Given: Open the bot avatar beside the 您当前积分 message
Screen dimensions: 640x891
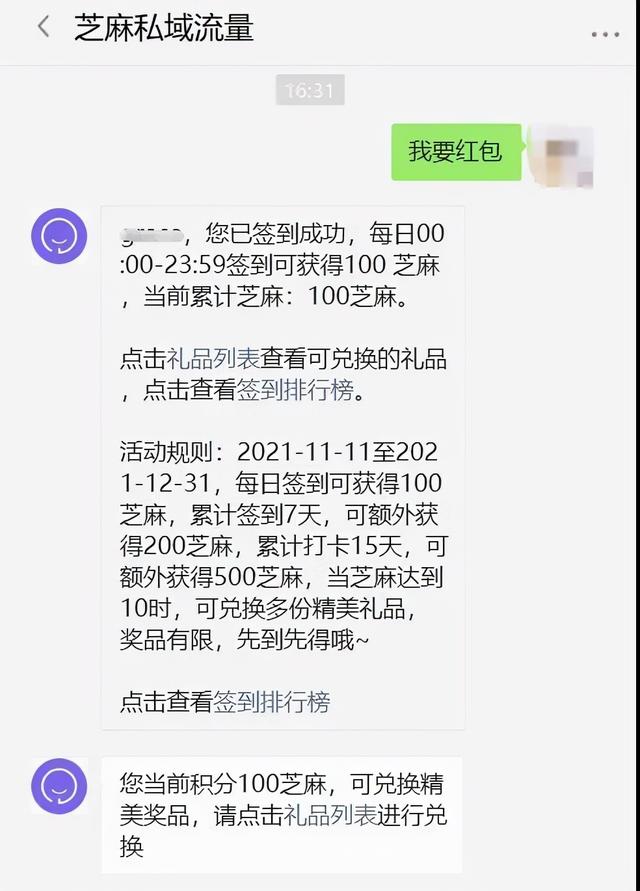Looking at the screenshot, I should pyautogui.click(x=59, y=785).
